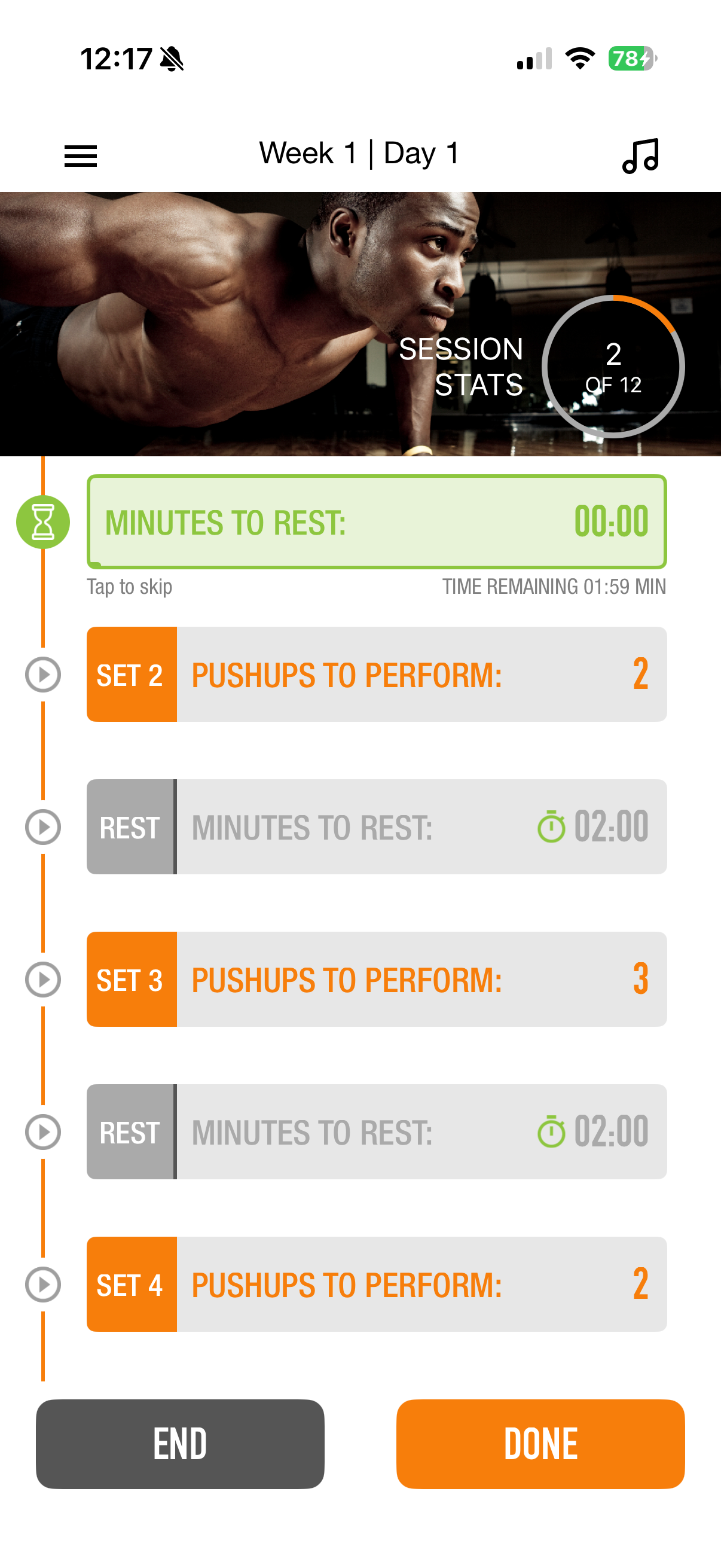
Task: Play the first REST interval
Action: [41, 826]
